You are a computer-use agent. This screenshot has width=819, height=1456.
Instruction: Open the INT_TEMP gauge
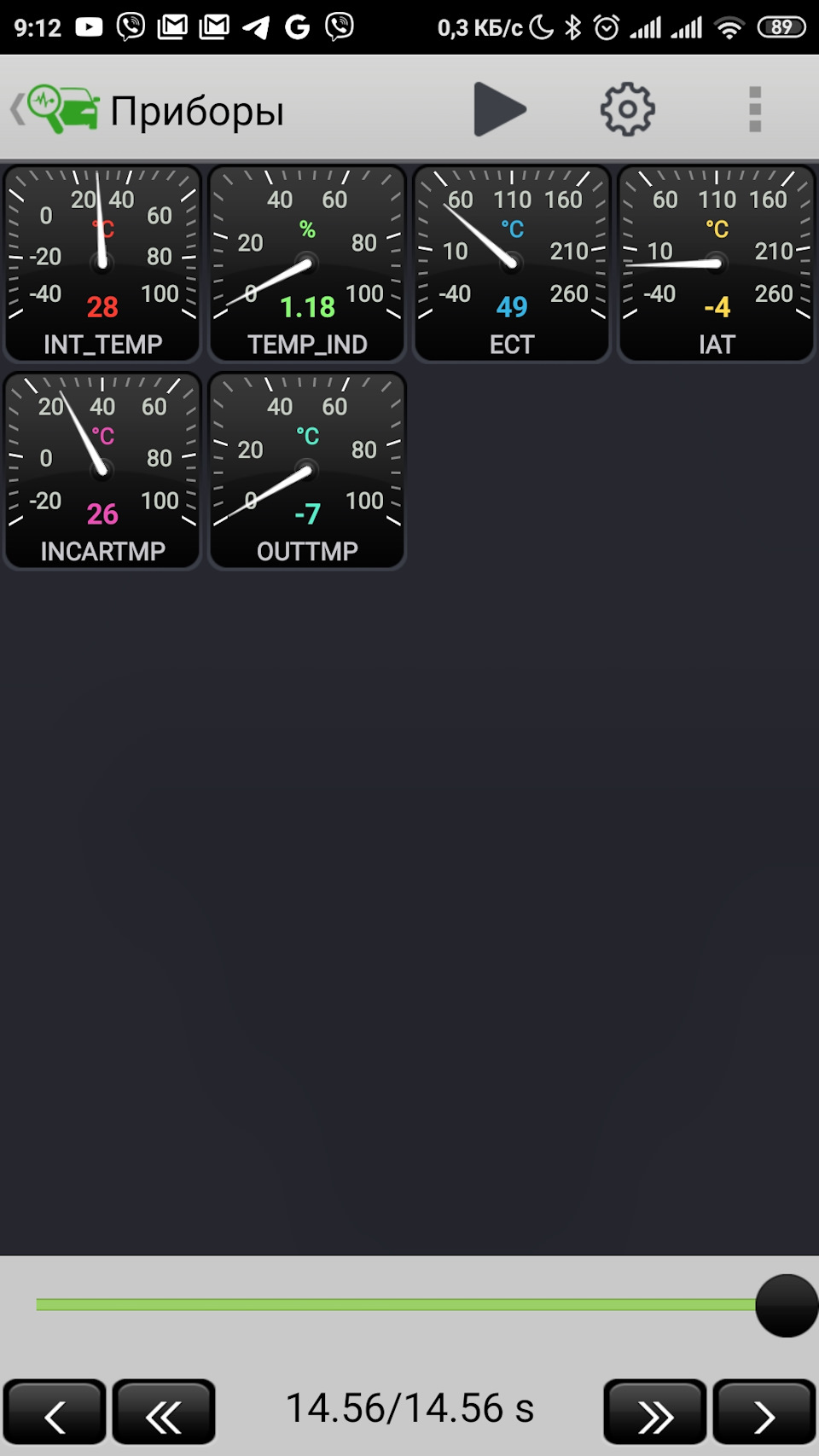102,264
